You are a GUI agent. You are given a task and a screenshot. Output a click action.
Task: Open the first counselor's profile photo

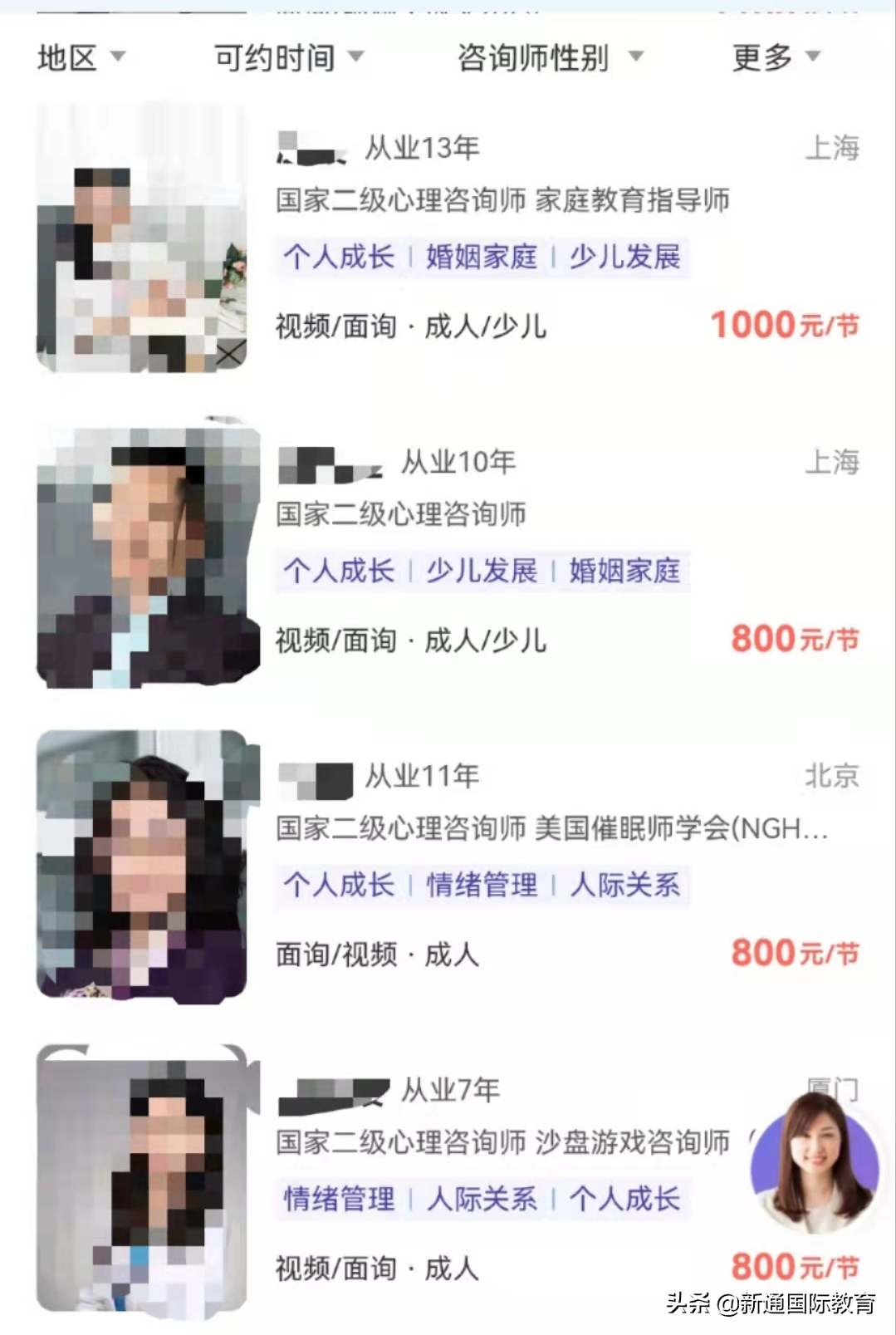coord(141,233)
